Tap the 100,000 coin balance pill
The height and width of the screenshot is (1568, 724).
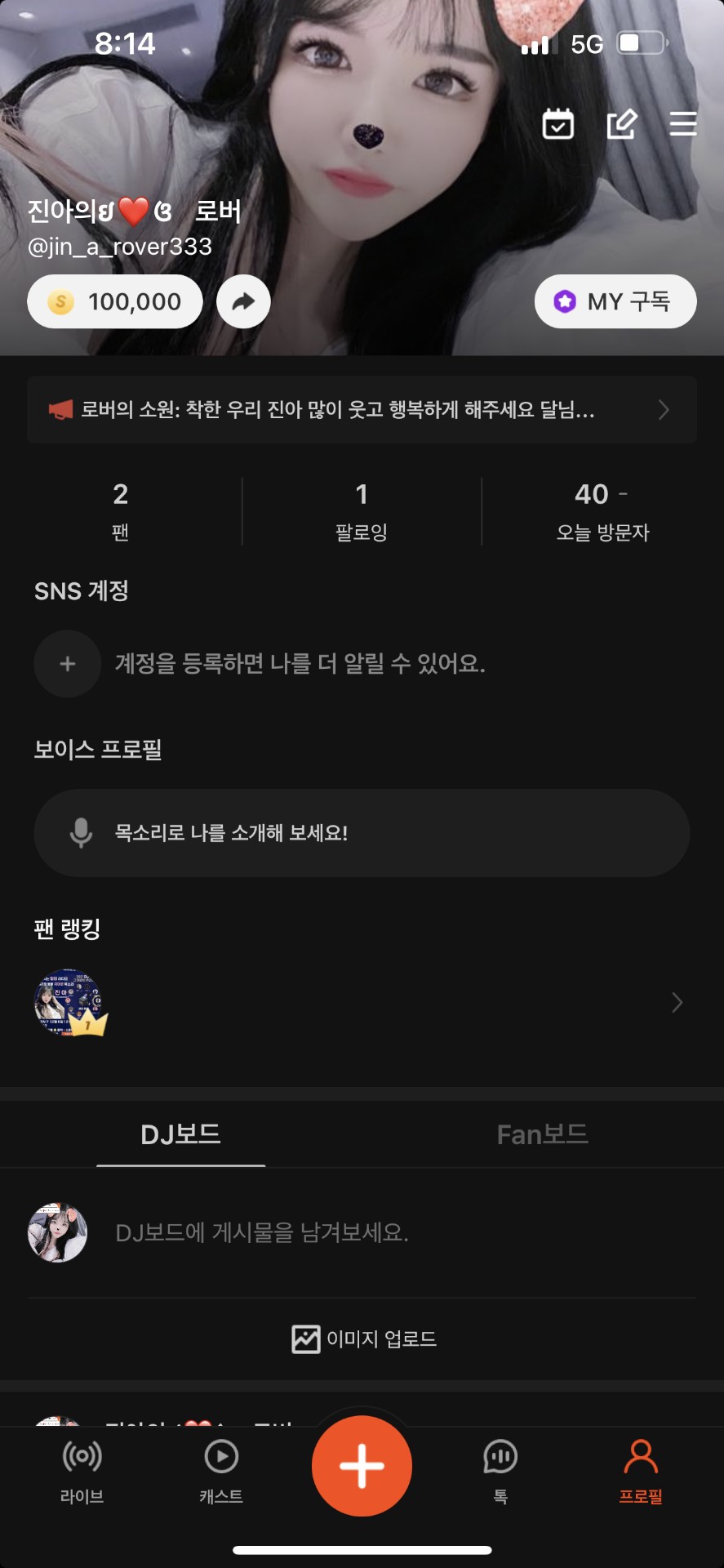[114, 301]
